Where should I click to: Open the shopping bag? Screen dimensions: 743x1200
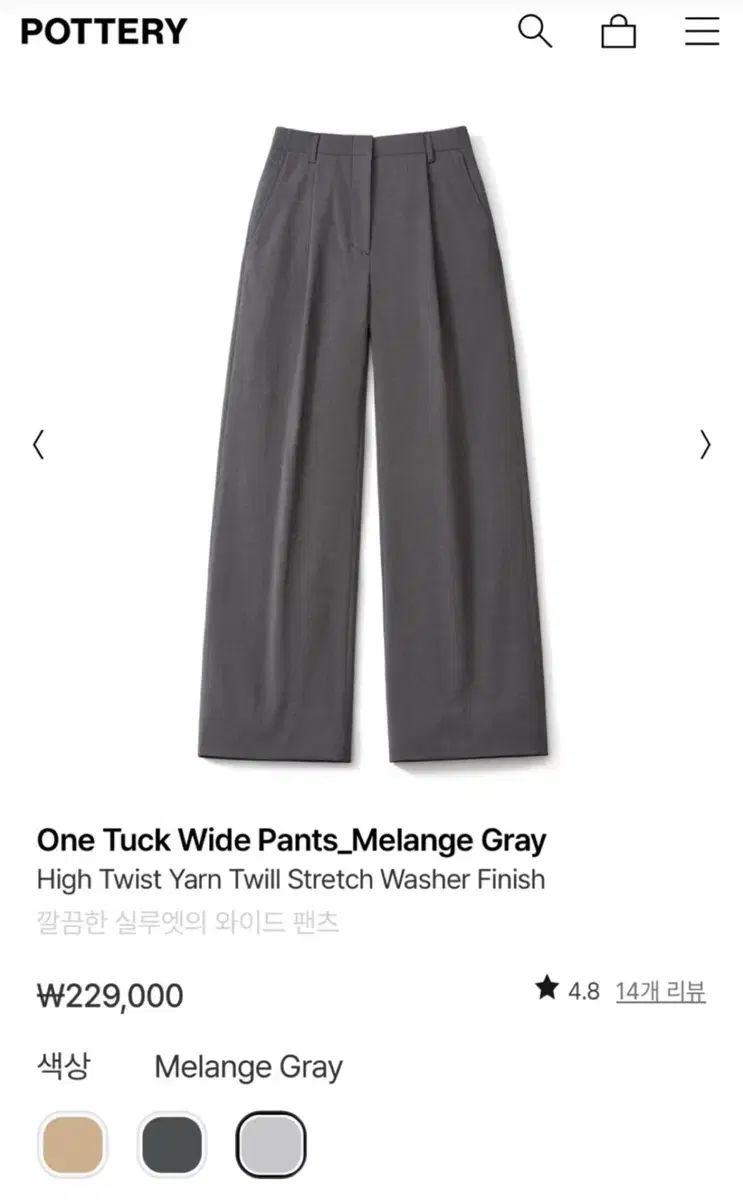(618, 33)
